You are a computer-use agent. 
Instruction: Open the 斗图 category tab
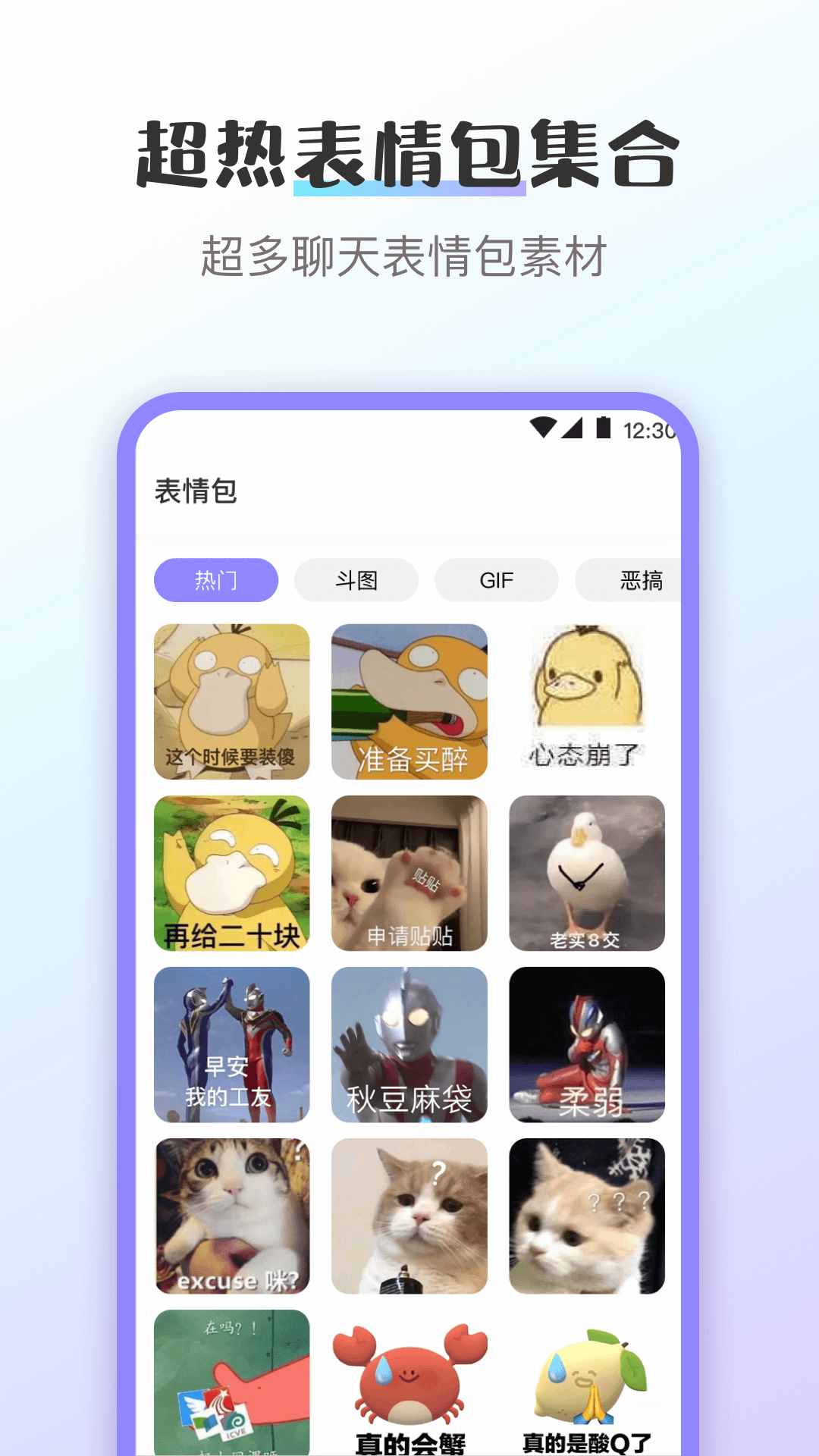point(356,579)
